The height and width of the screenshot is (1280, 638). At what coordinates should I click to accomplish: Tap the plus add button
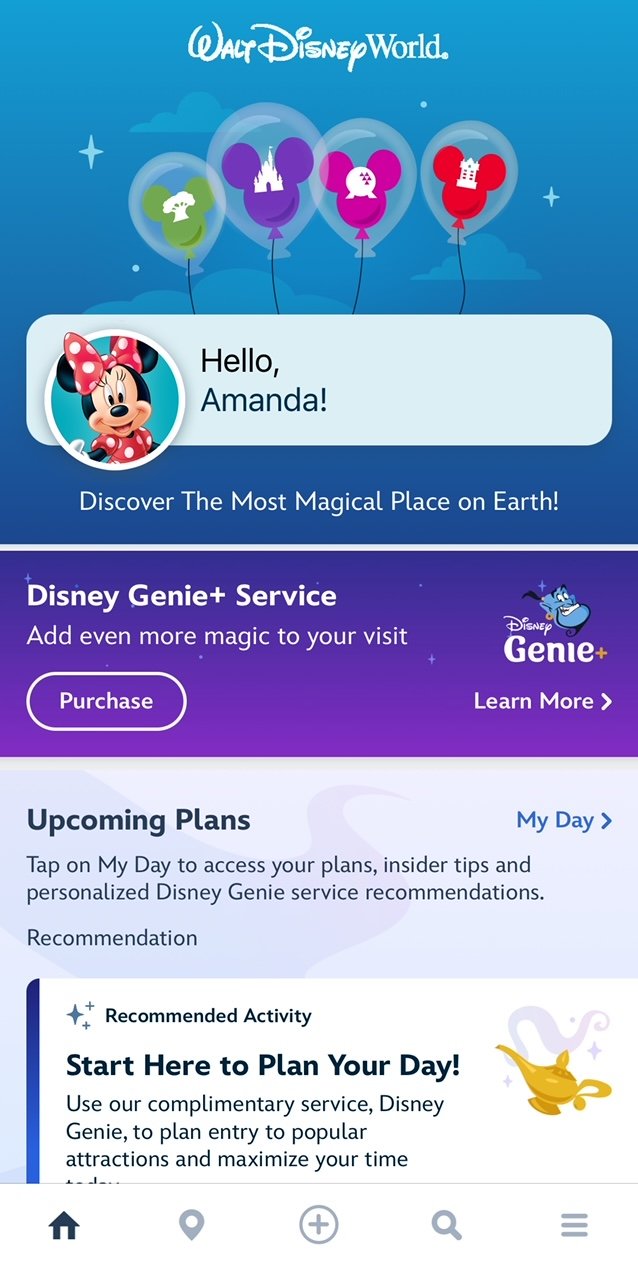[x=319, y=1225]
